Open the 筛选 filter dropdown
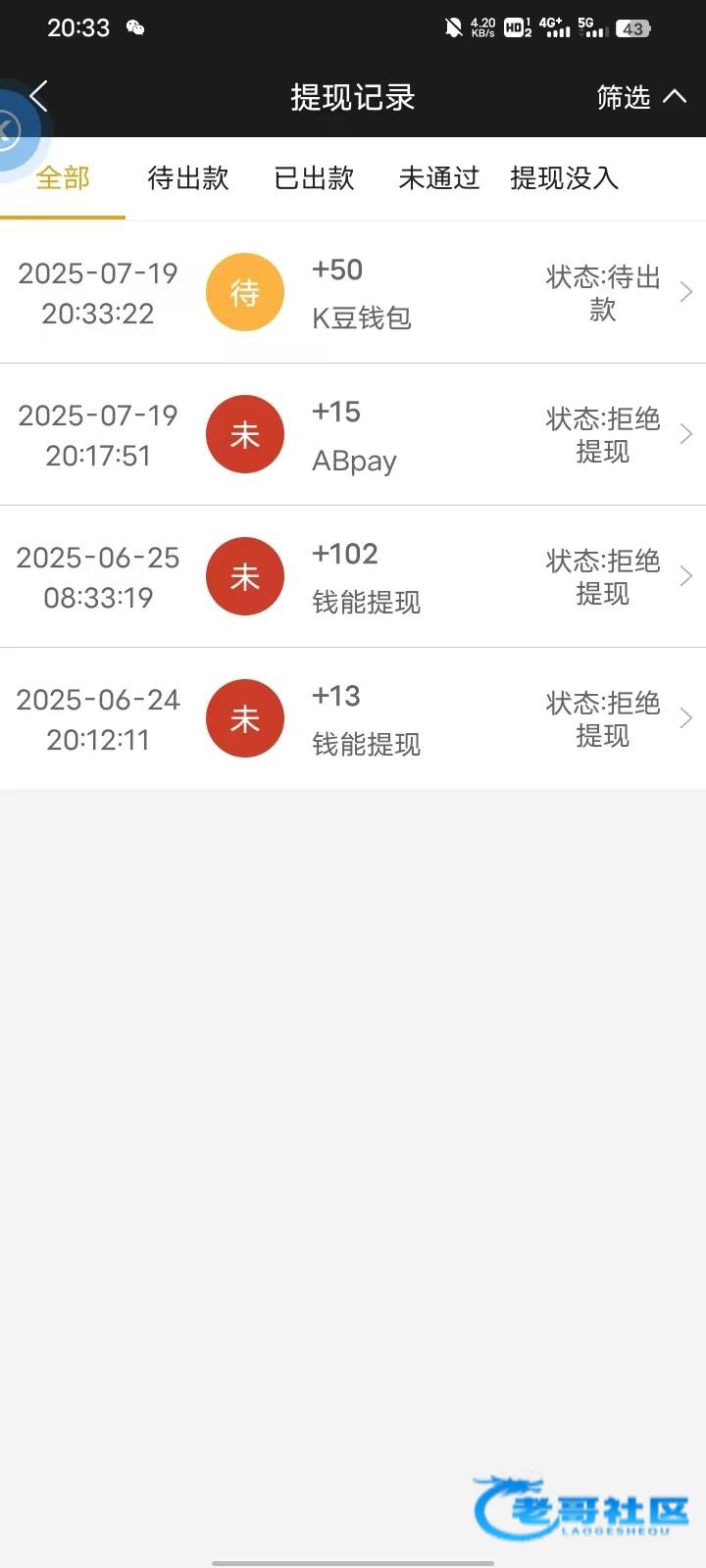 [641, 97]
